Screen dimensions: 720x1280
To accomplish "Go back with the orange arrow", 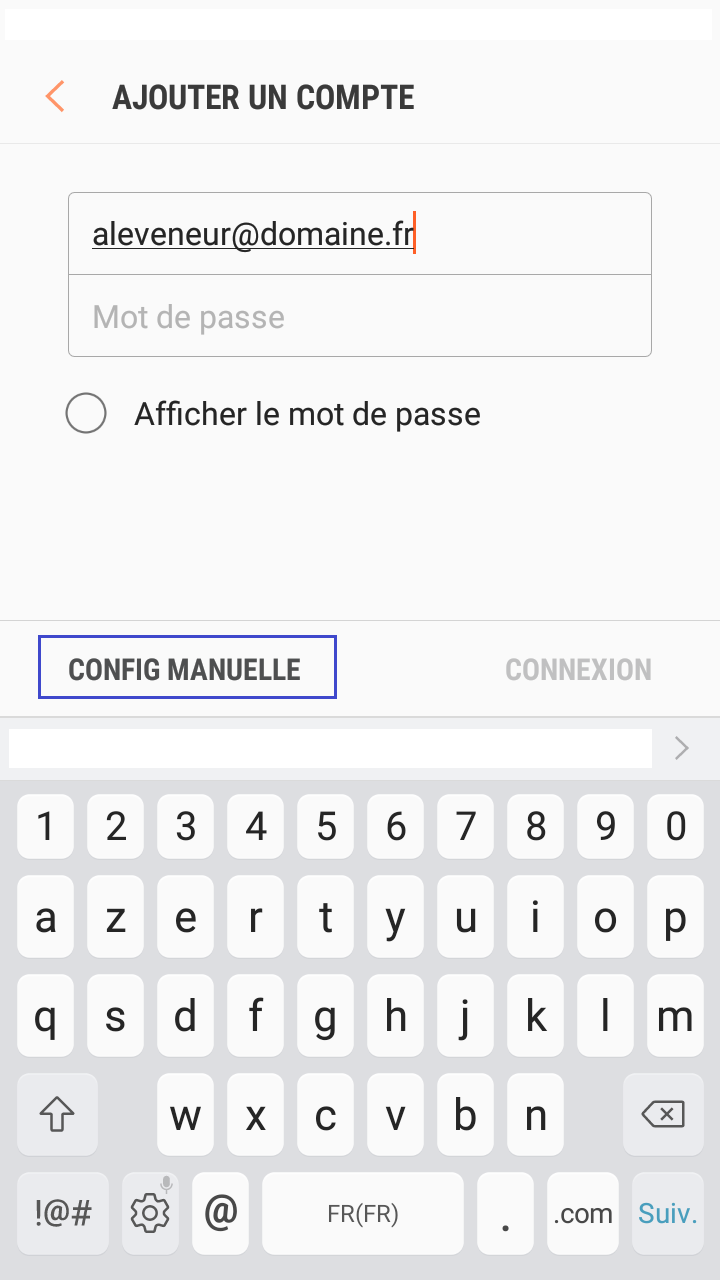I will pyautogui.click(x=55, y=97).
